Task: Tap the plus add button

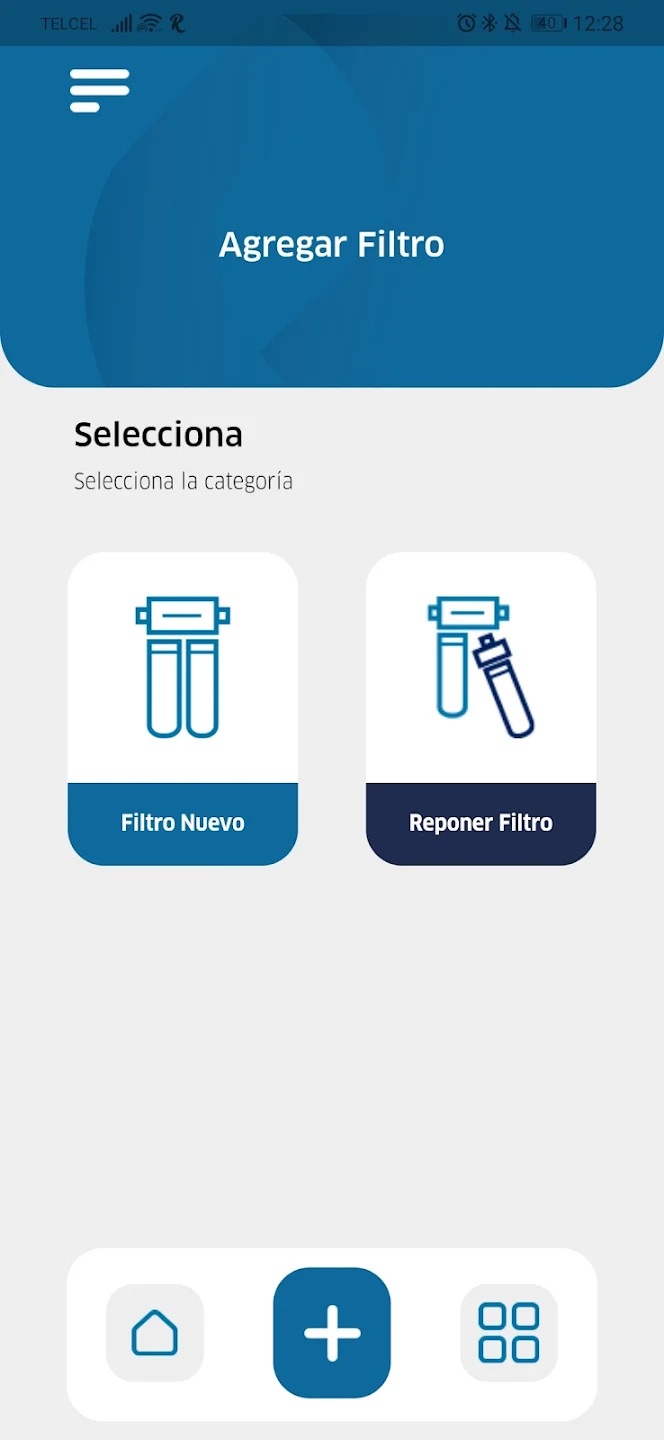Action: (x=332, y=1333)
